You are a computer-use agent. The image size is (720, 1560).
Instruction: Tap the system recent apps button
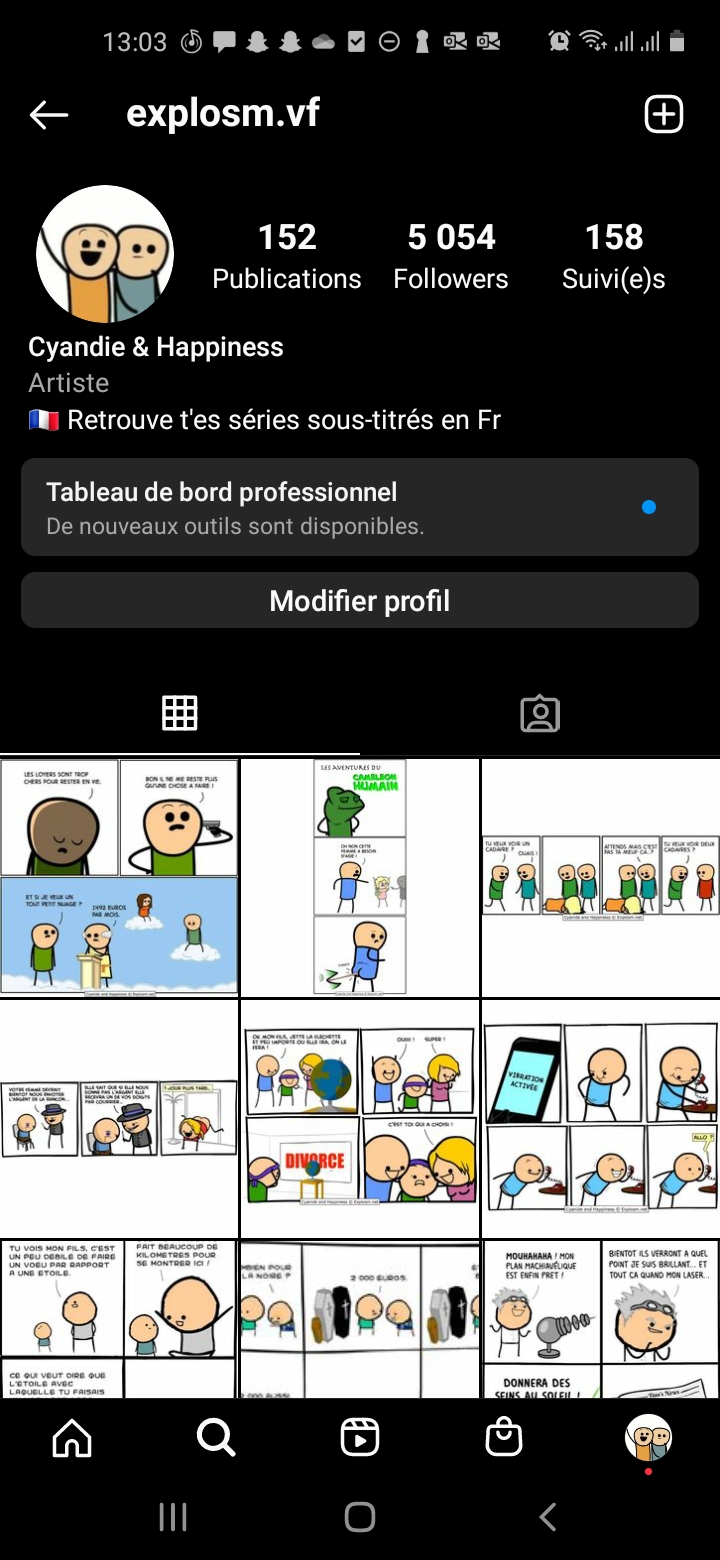173,1517
